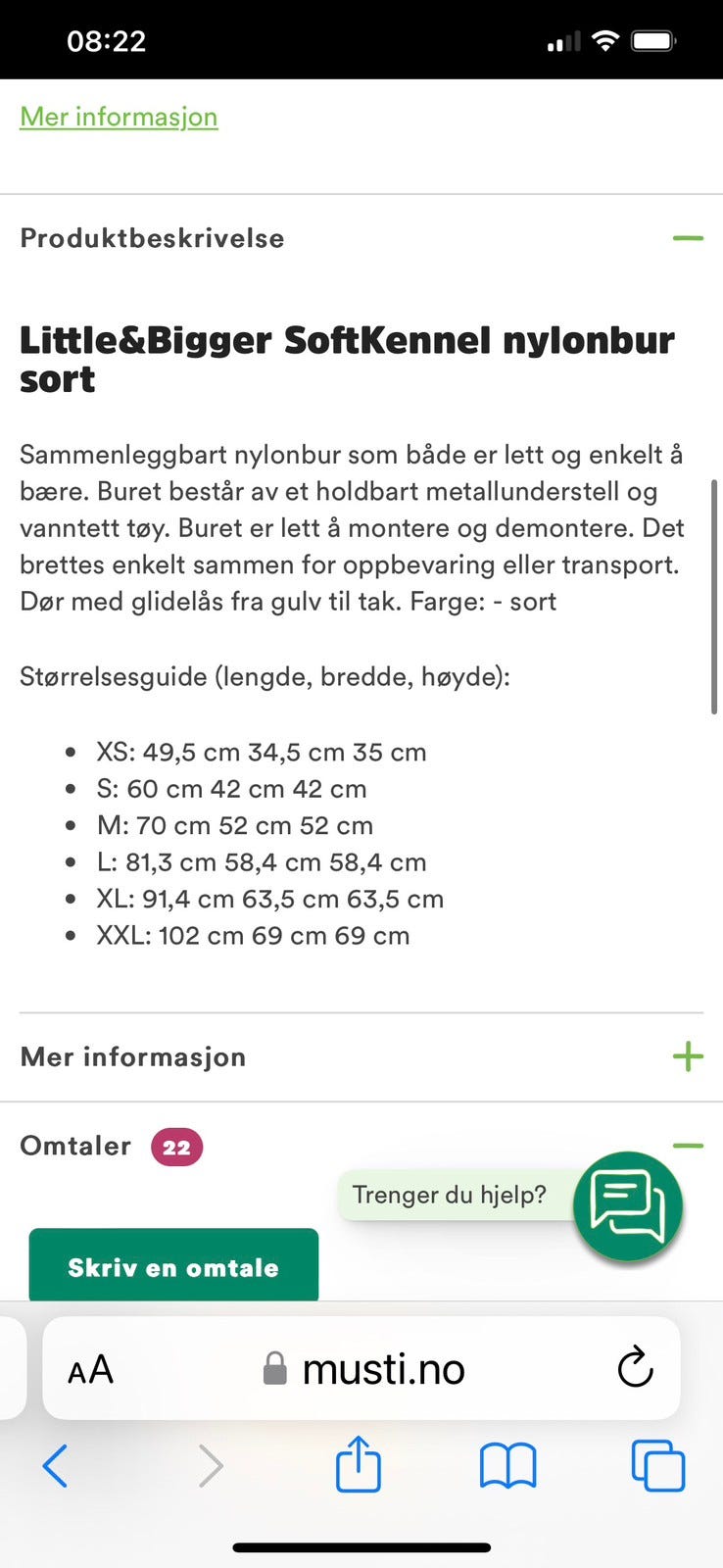Screen dimensions: 723x1568
Task: Open the Mer informasjon link at top
Action: coord(119,117)
